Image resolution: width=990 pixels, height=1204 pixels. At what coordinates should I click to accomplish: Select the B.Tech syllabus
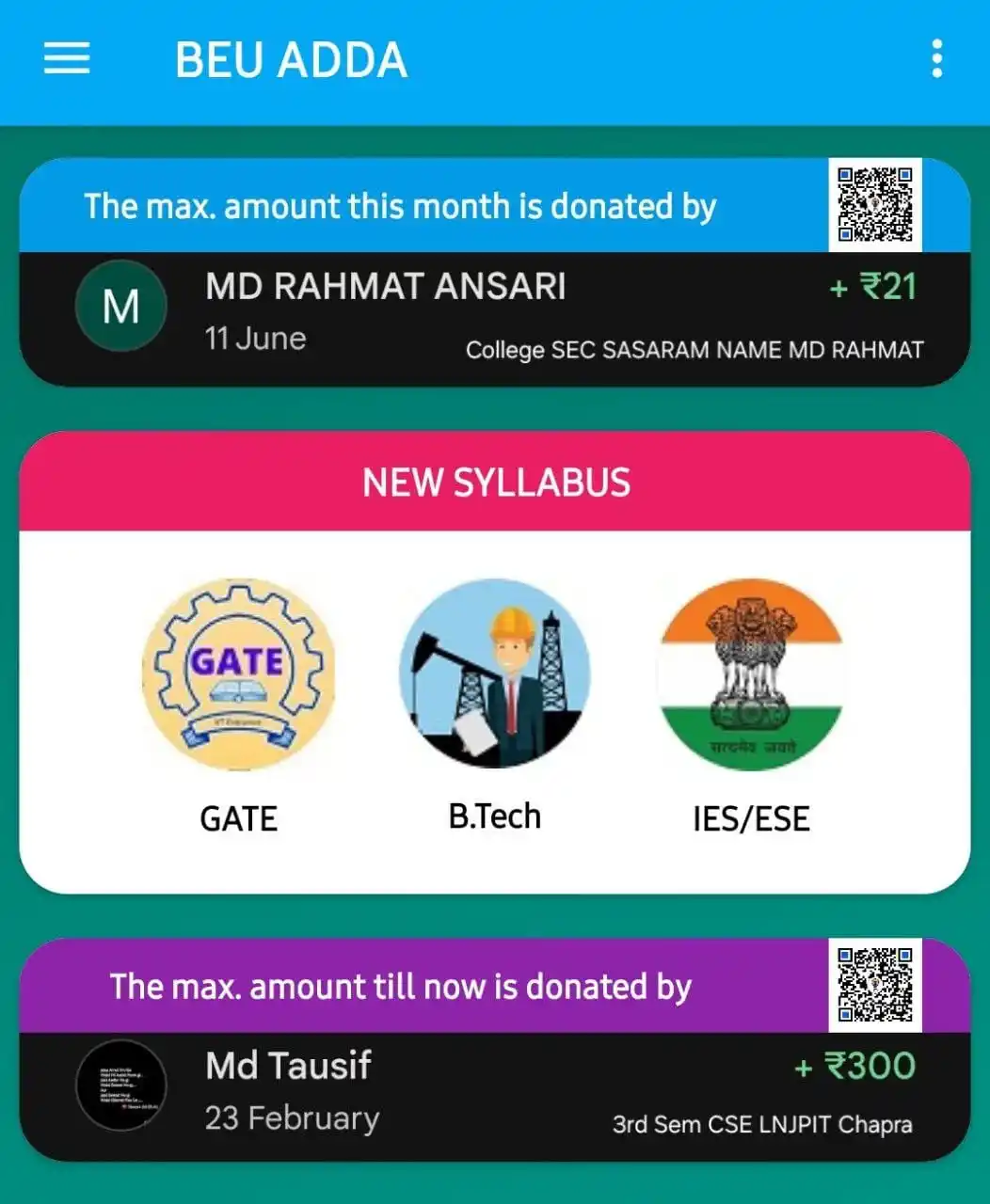pyautogui.click(x=495, y=674)
